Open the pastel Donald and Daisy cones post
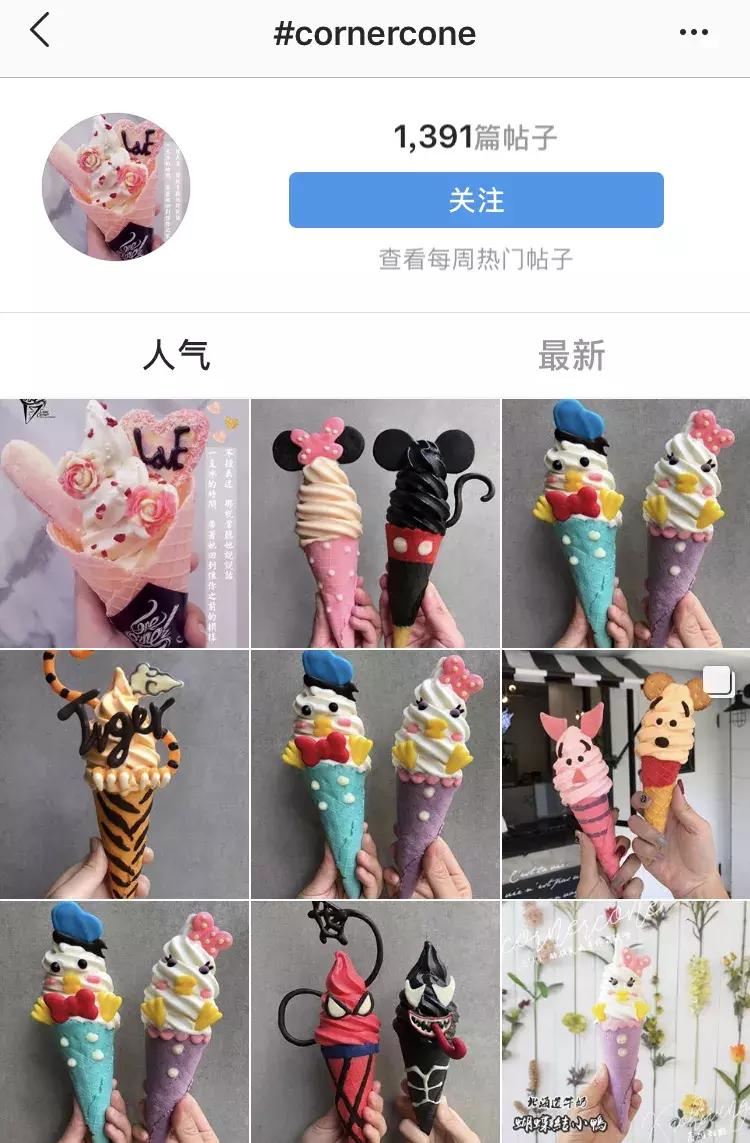This screenshot has width=750, height=1143. coord(625,520)
